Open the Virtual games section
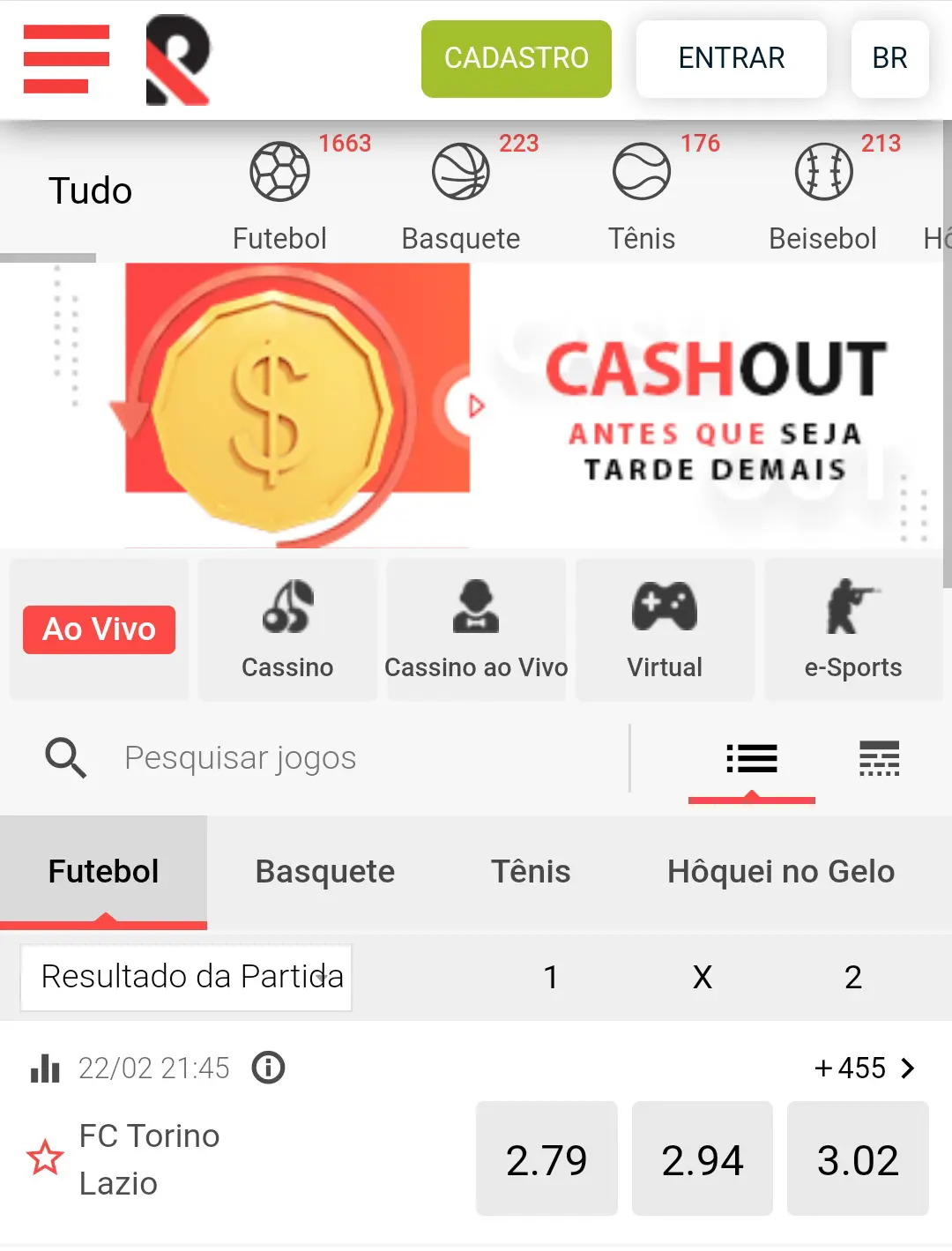This screenshot has width=952, height=1251. tap(665, 629)
